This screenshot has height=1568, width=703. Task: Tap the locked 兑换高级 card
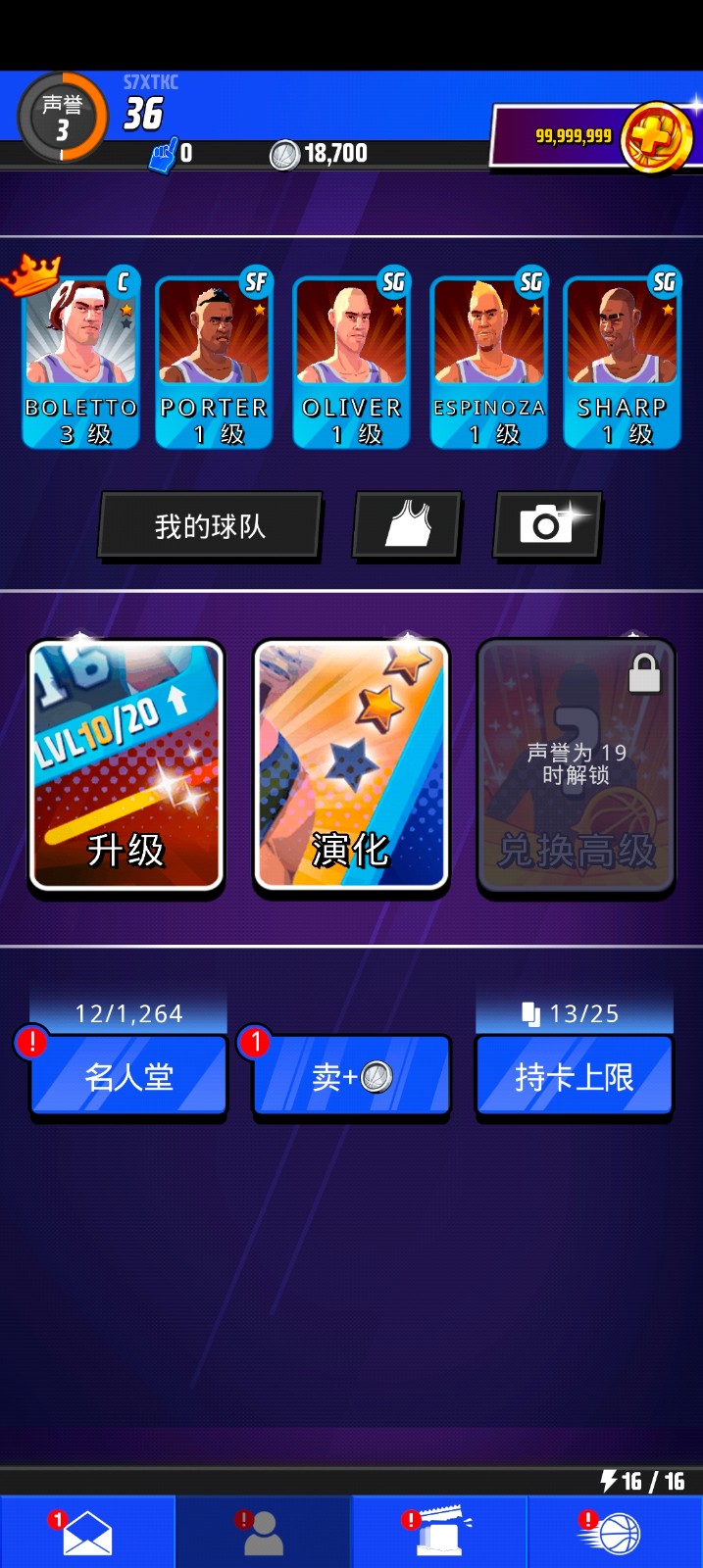tap(576, 766)
